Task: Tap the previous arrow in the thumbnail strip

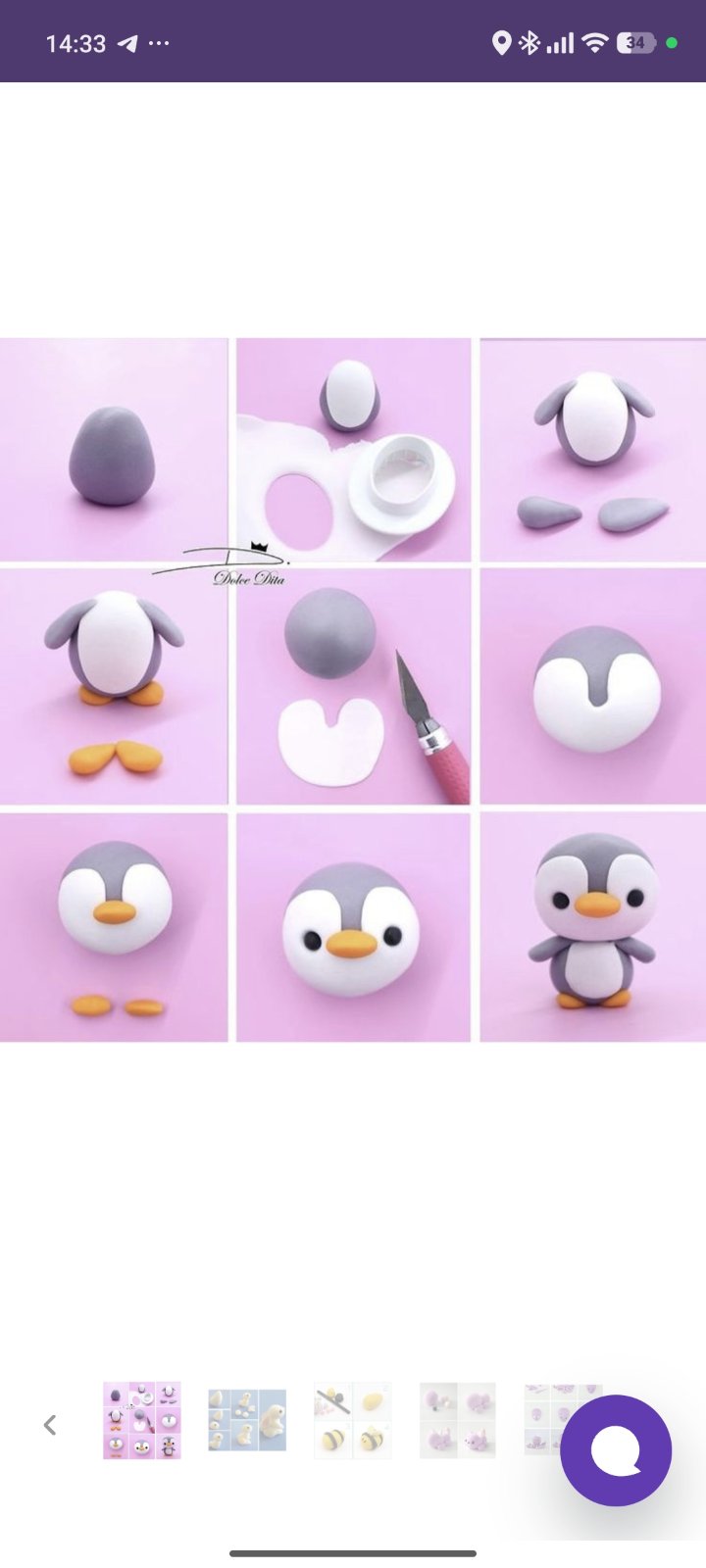Action: pyautogui.click(x=50, y=1424)
